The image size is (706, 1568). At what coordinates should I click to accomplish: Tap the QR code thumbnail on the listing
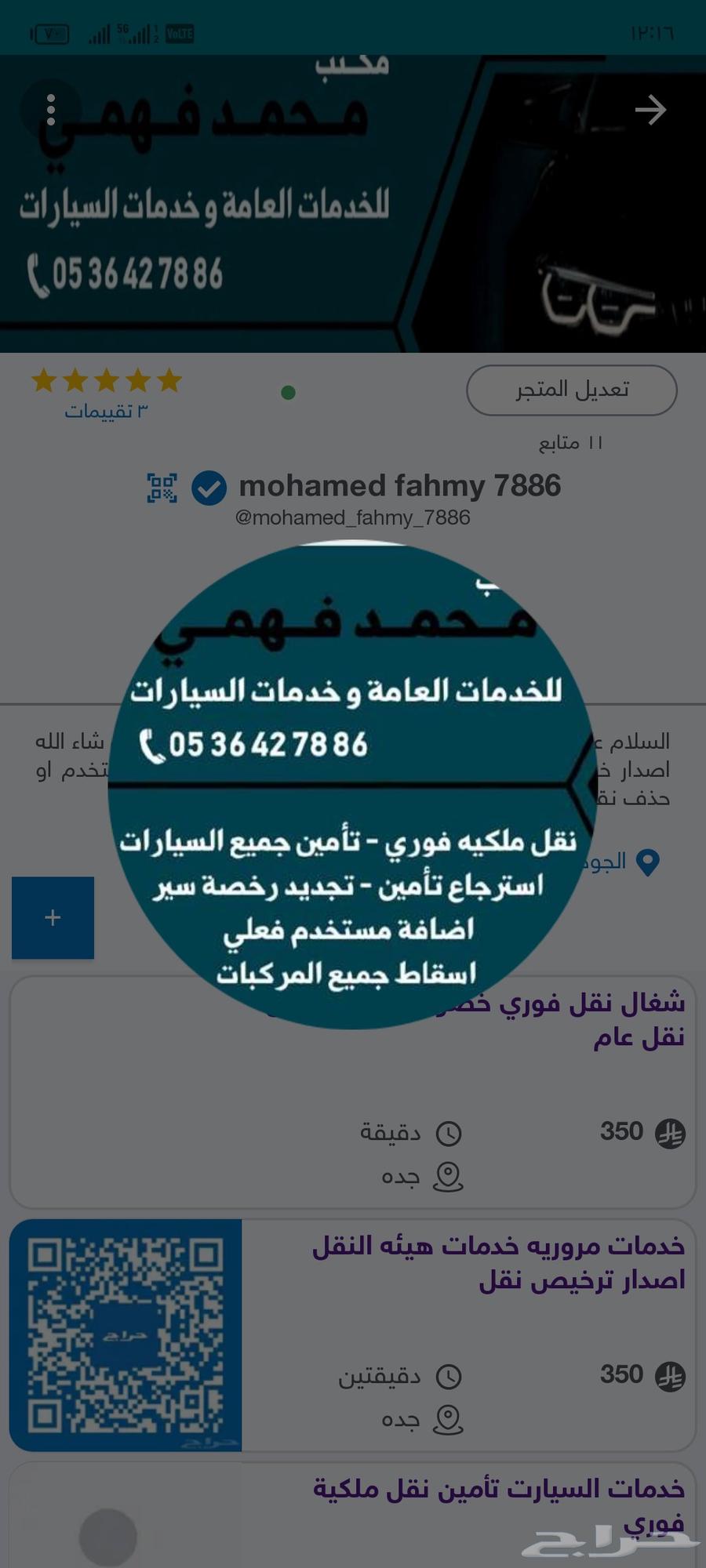point(126,1337)
